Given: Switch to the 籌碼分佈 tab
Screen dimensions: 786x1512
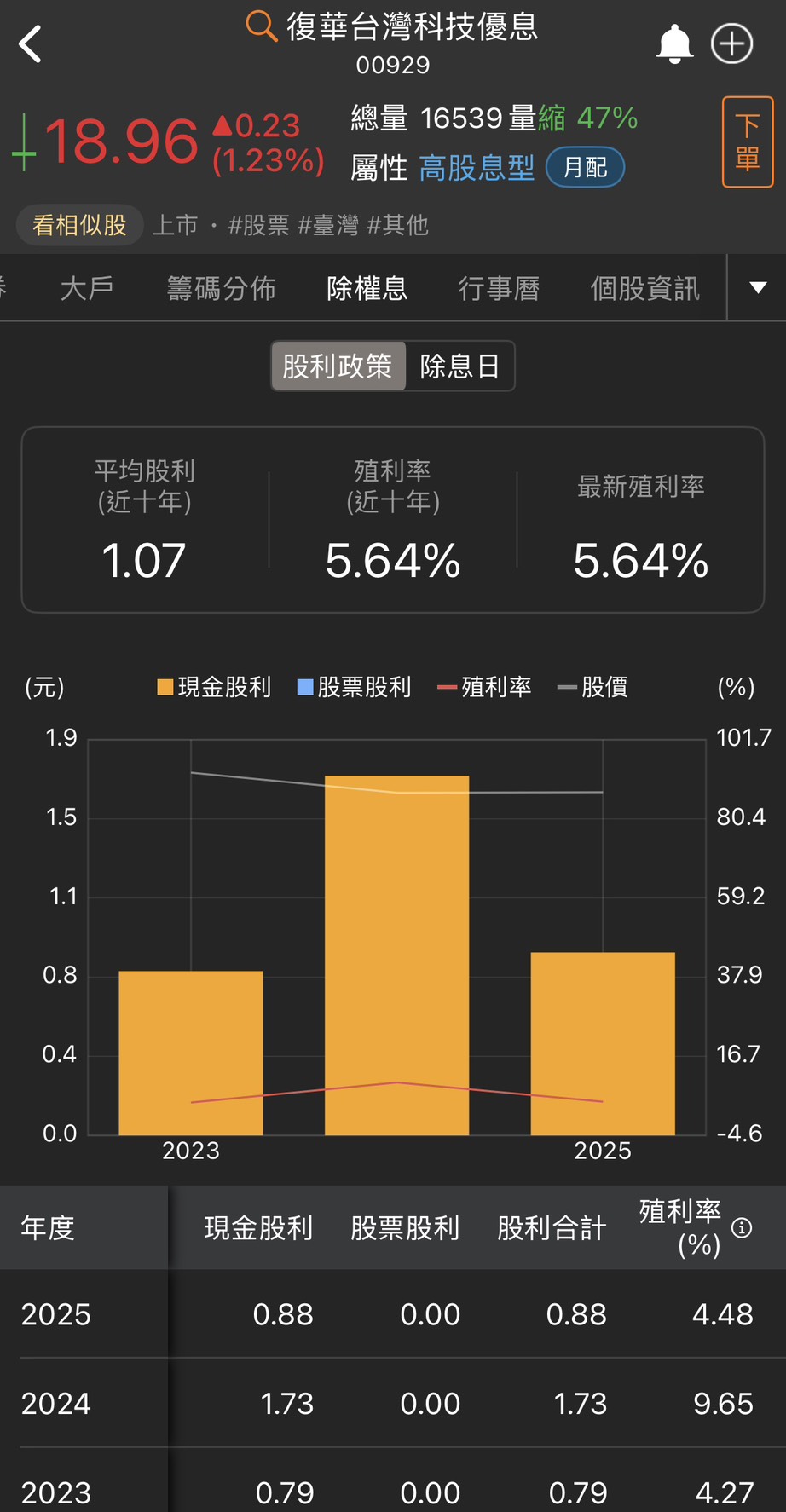Looking at the screenshot, I should pos(222,288).
